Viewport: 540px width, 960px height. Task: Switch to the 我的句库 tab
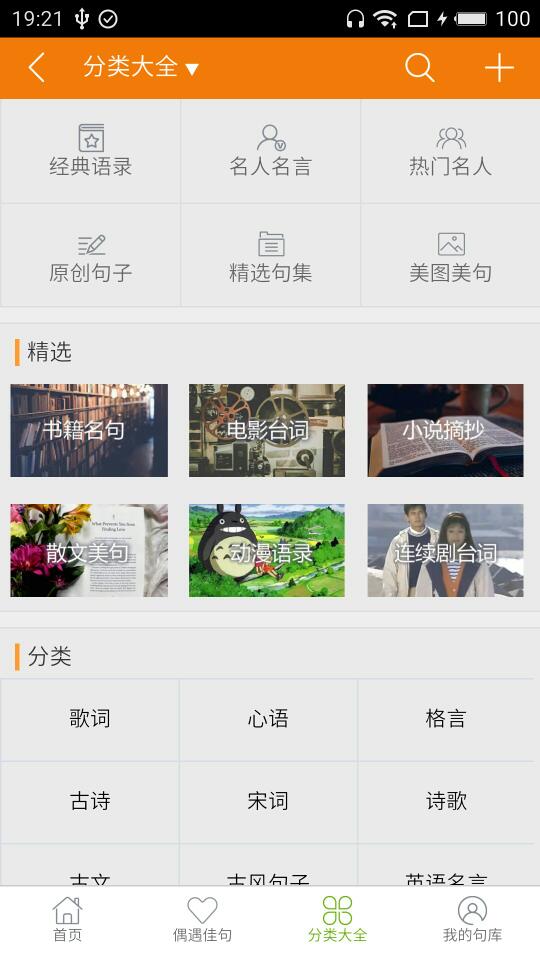[x=473, y=919]
